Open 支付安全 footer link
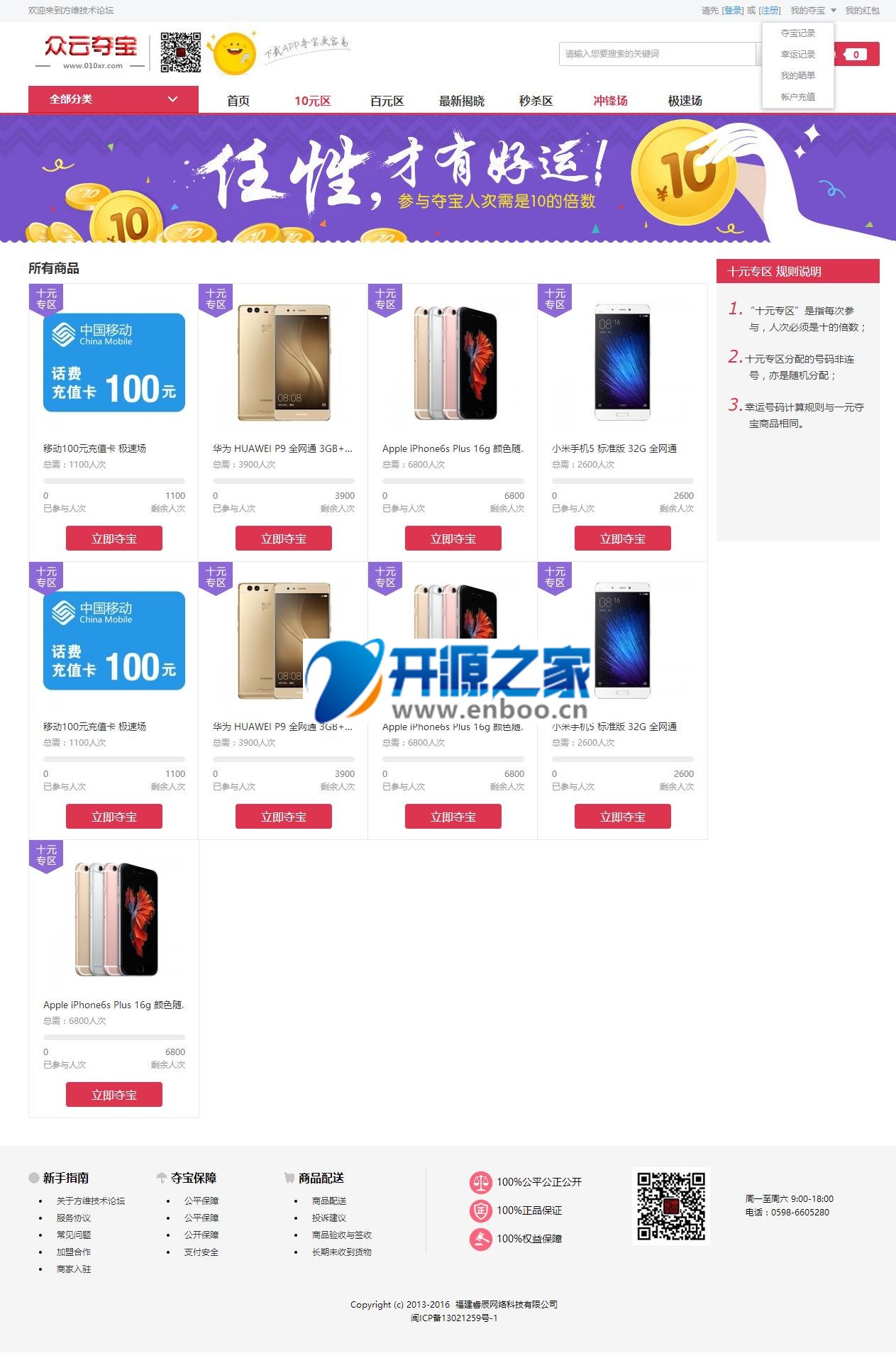 coord(201,1252)
